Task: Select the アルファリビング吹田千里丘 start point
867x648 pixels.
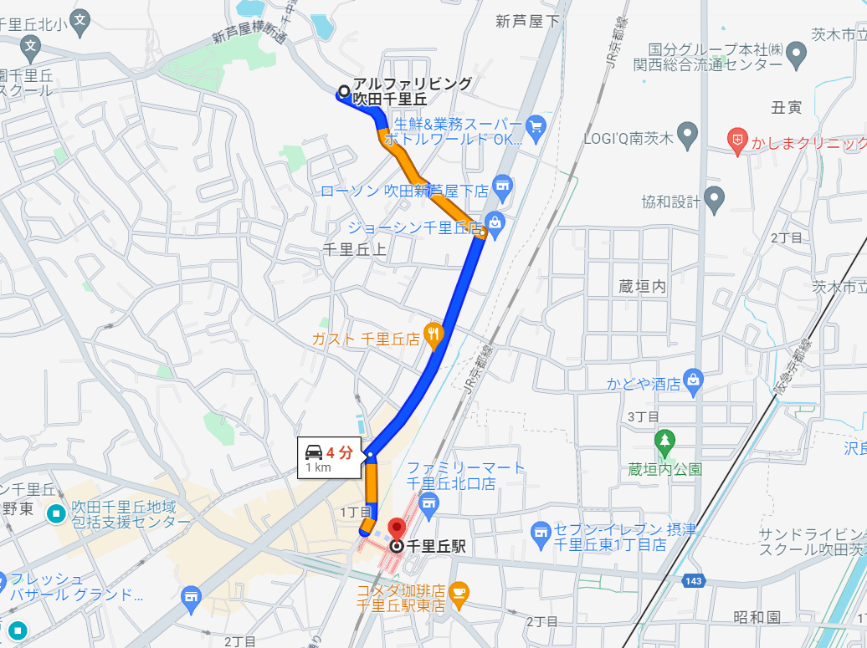Action: pyautogui.click(x=344, y=93)
